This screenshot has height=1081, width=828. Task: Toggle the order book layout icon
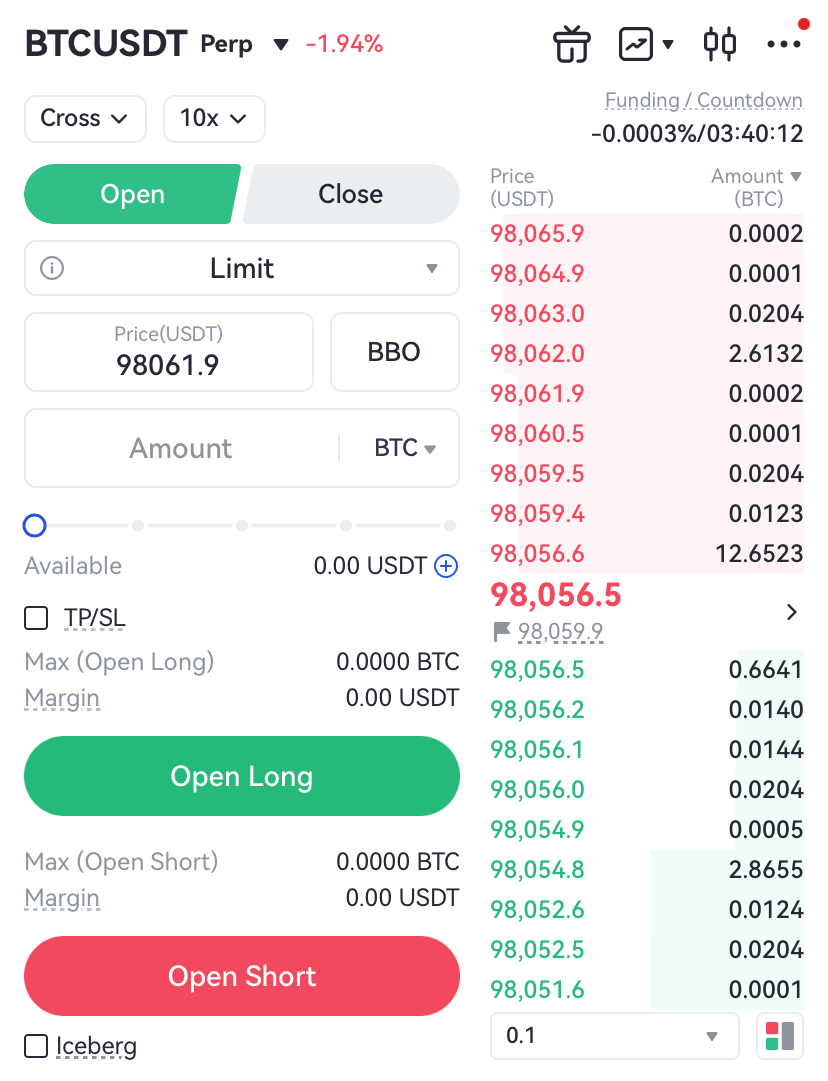click(x=781, y=1036)
